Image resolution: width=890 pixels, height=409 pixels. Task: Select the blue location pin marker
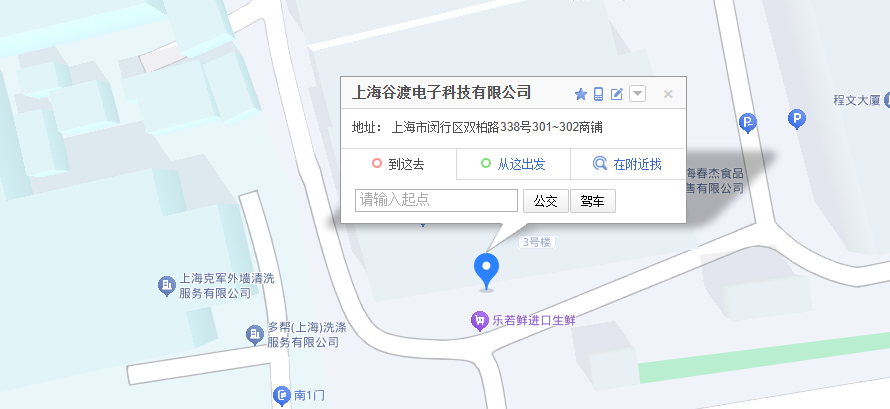coord(487,270)
